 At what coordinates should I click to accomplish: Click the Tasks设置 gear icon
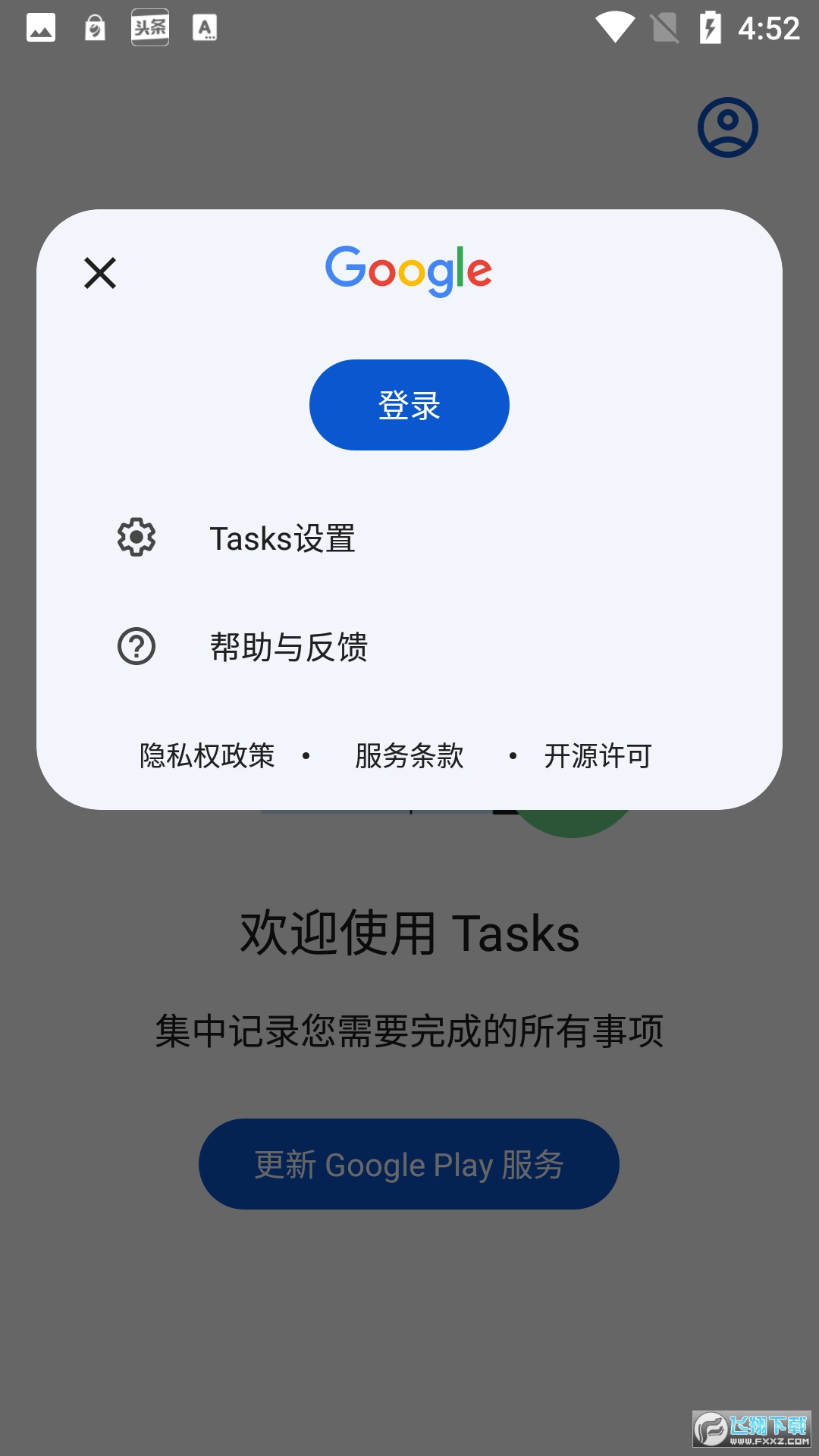click(x=136, y=538)
